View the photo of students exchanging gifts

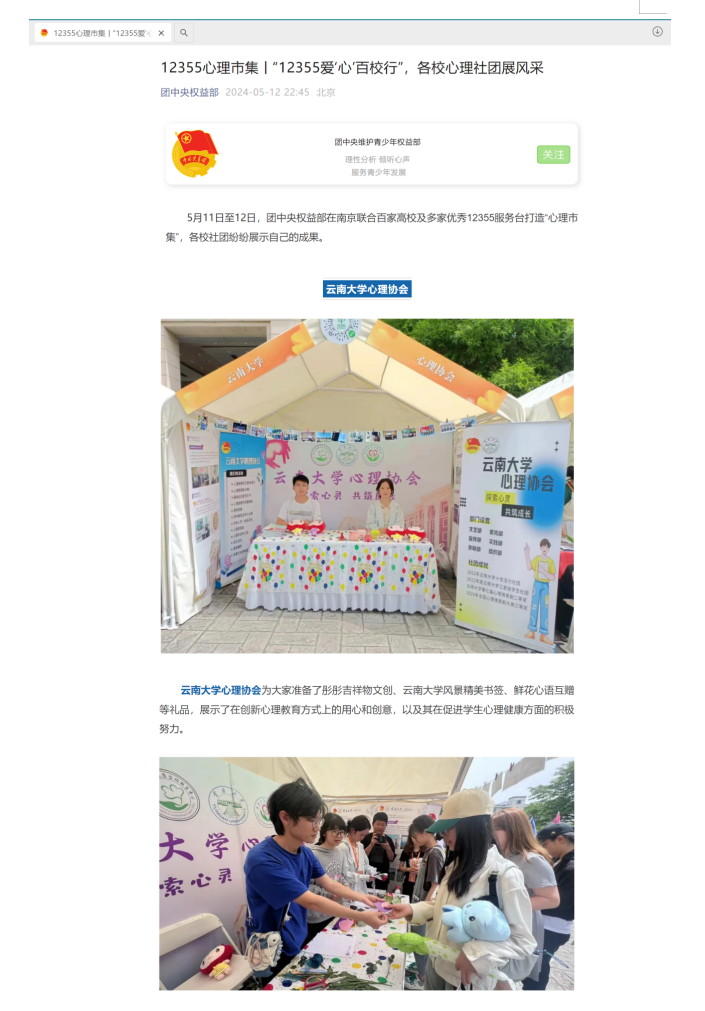click(x=367, y=873)
